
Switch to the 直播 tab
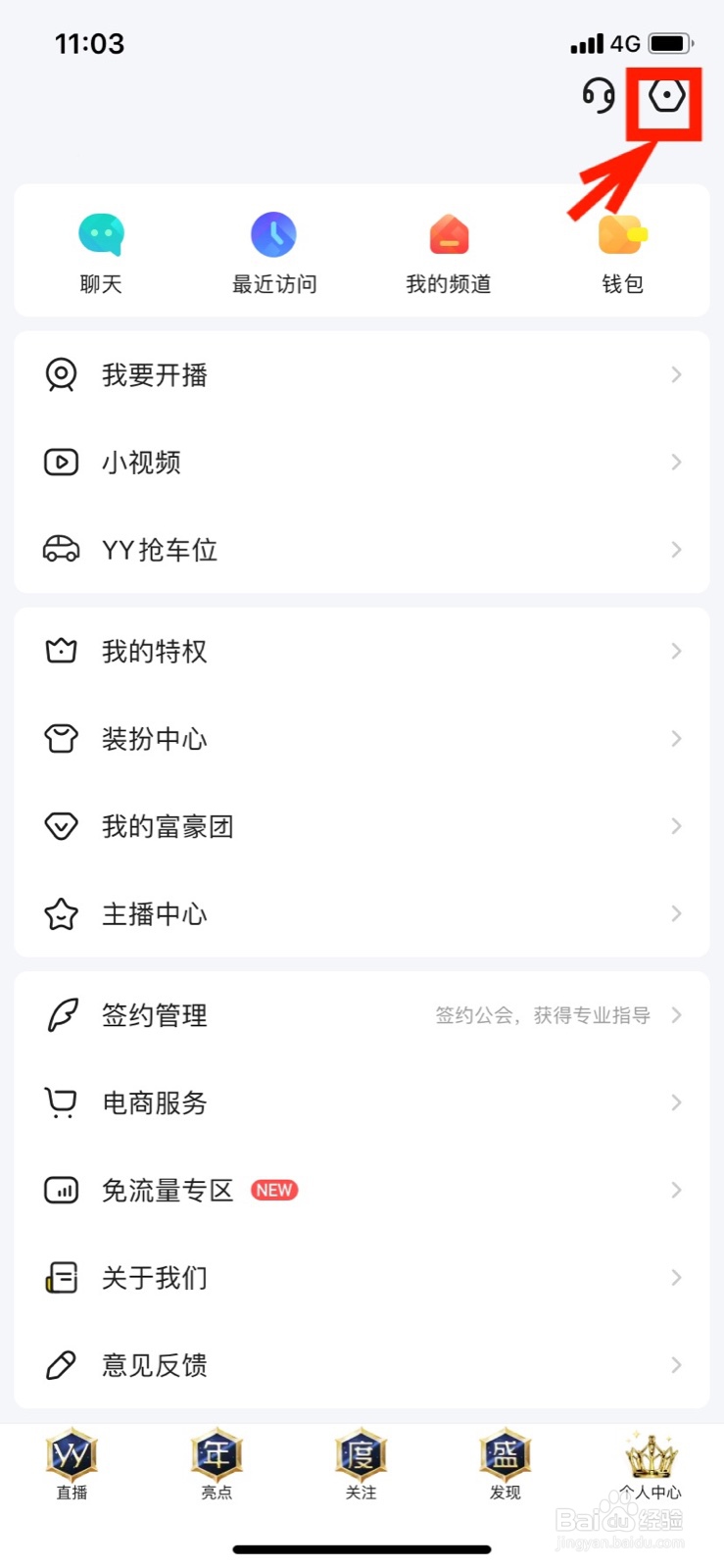(x=72, y=1465)
